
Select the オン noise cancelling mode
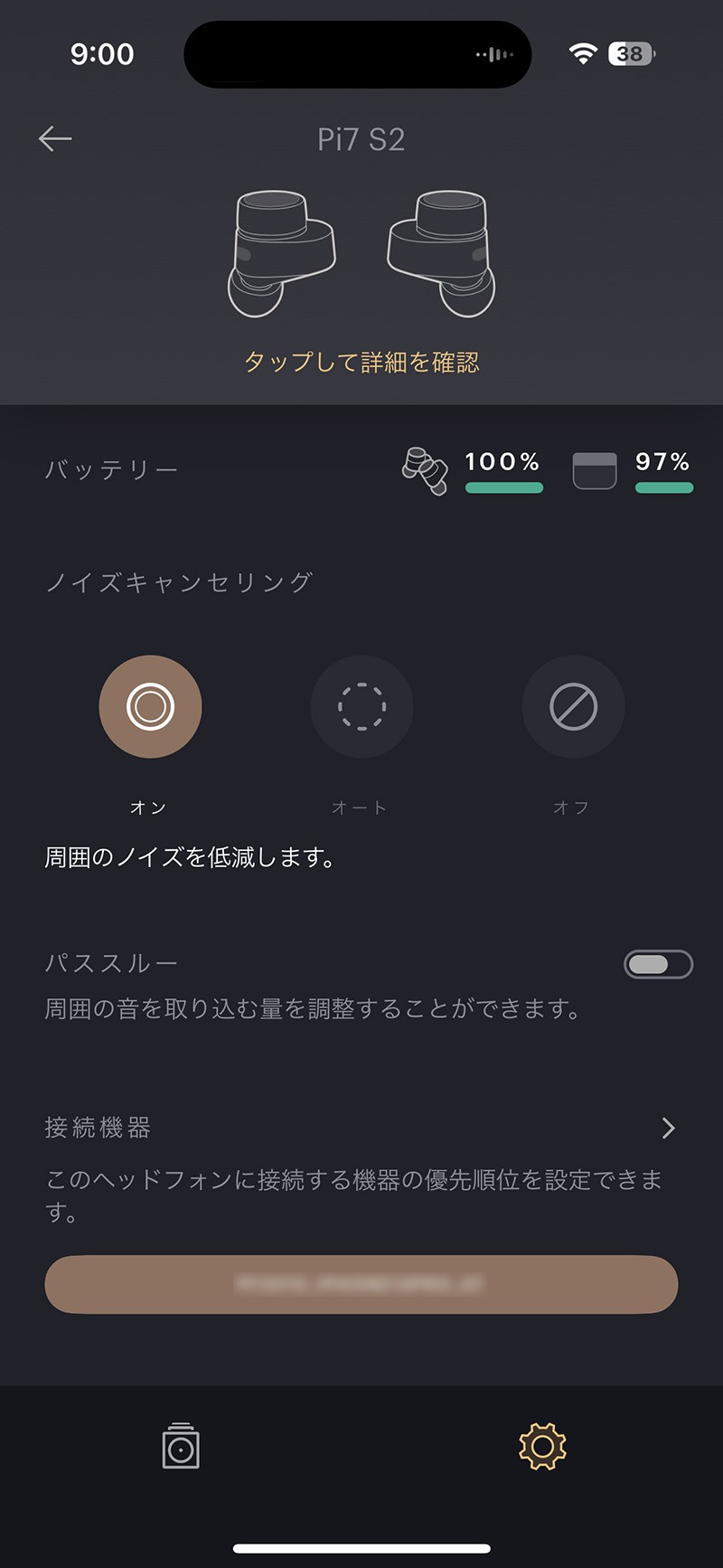[150, 706]
